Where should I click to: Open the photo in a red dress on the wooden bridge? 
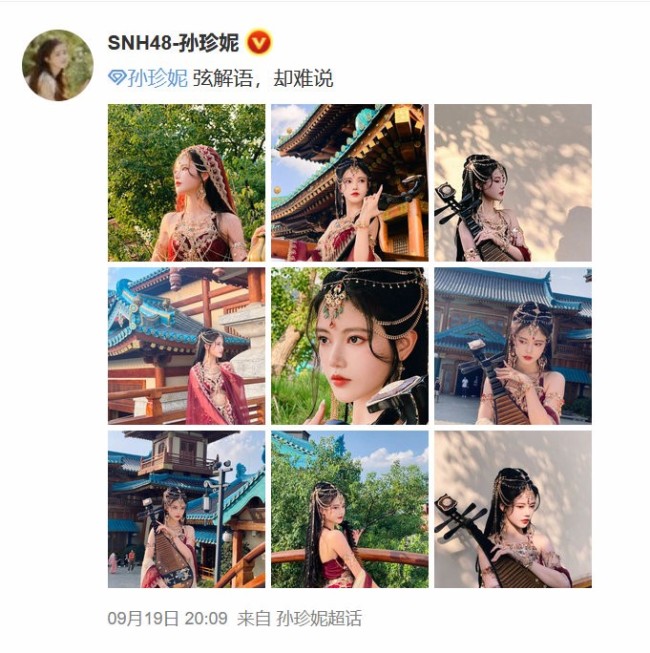186,345
